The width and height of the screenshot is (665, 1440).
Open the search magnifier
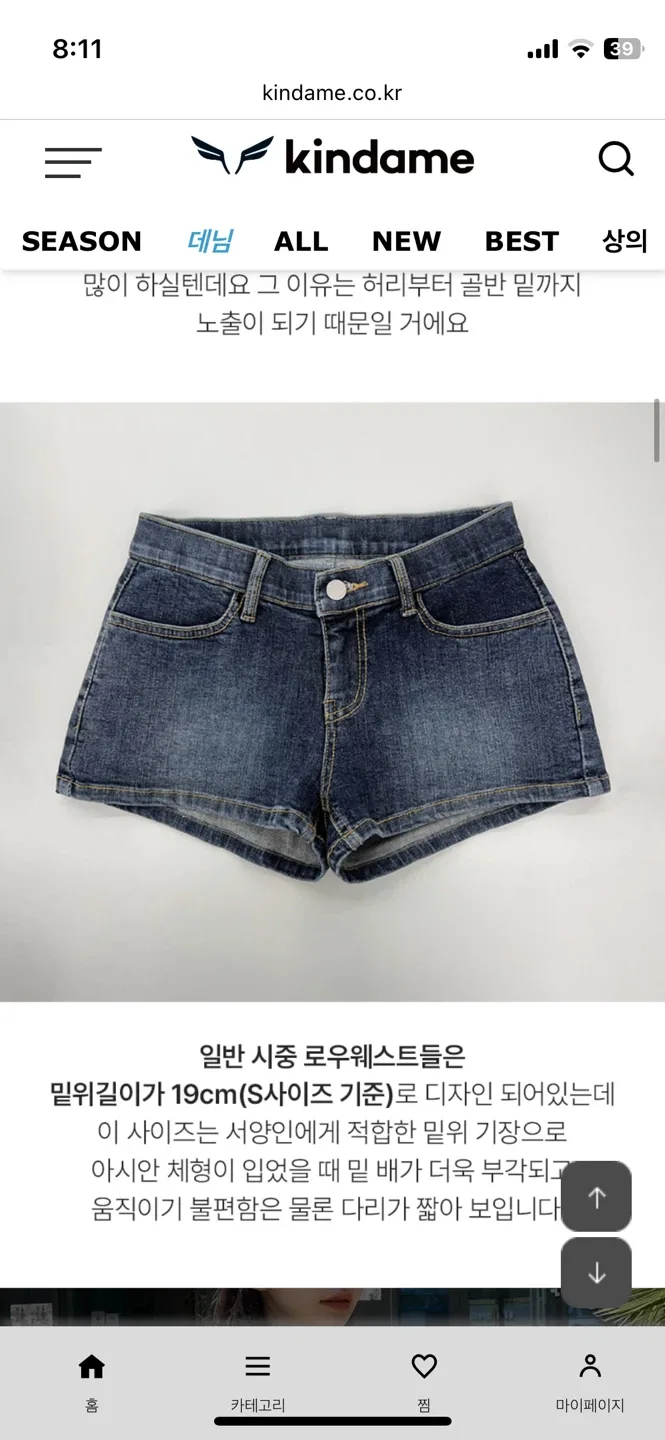click(x=616, y=159)
